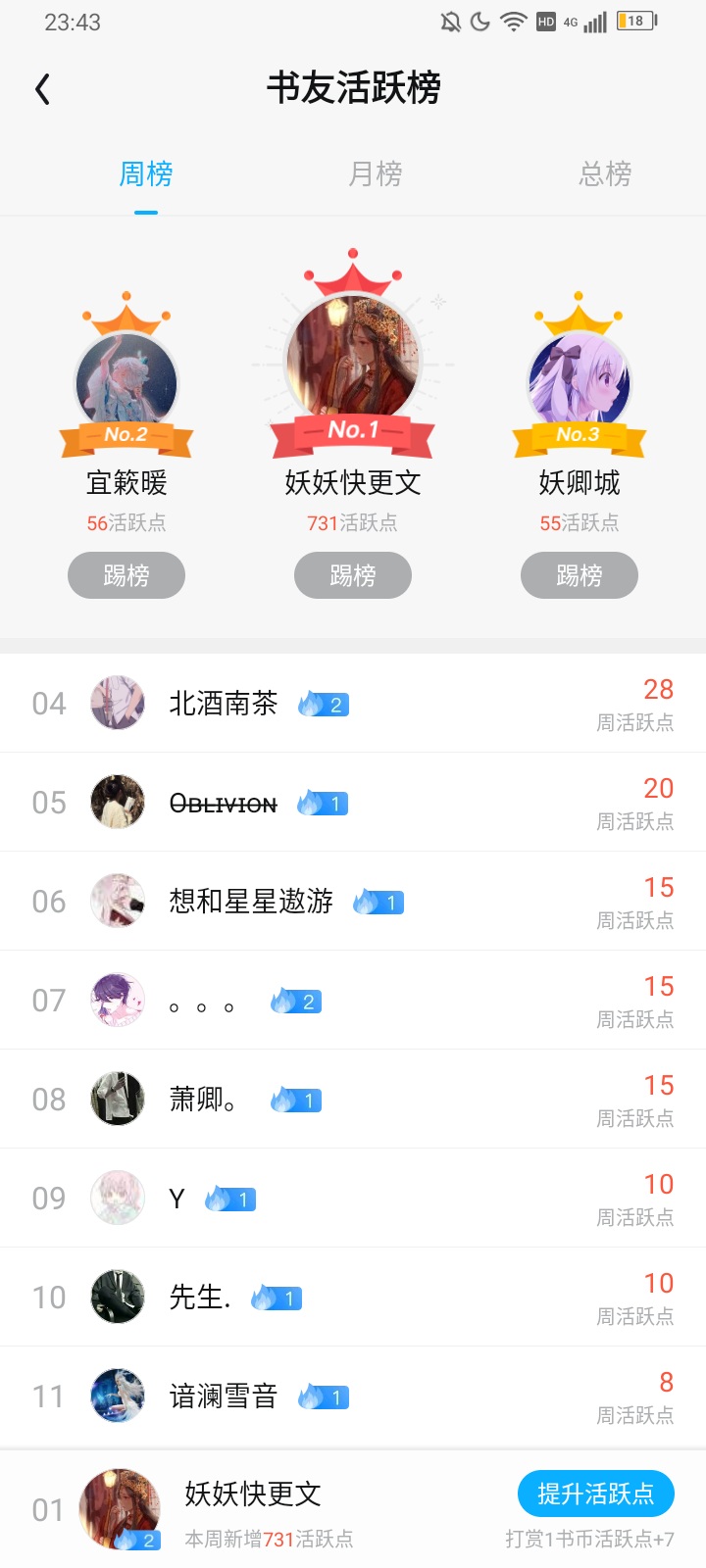
Task: Tap the 提升活跃点 button
Action: [x=596, y=1494]
